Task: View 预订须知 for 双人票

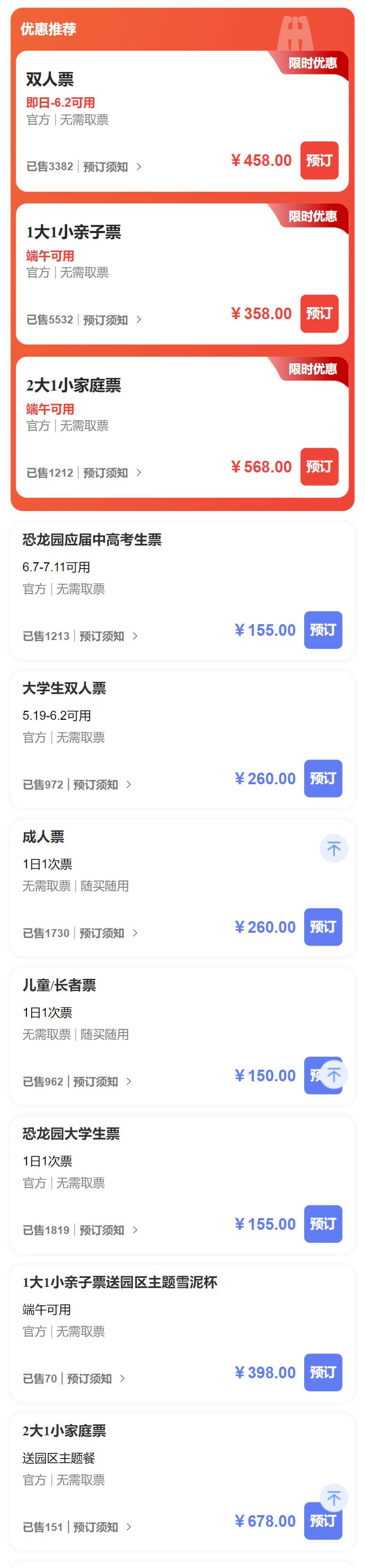Action: tap(112, 167)
